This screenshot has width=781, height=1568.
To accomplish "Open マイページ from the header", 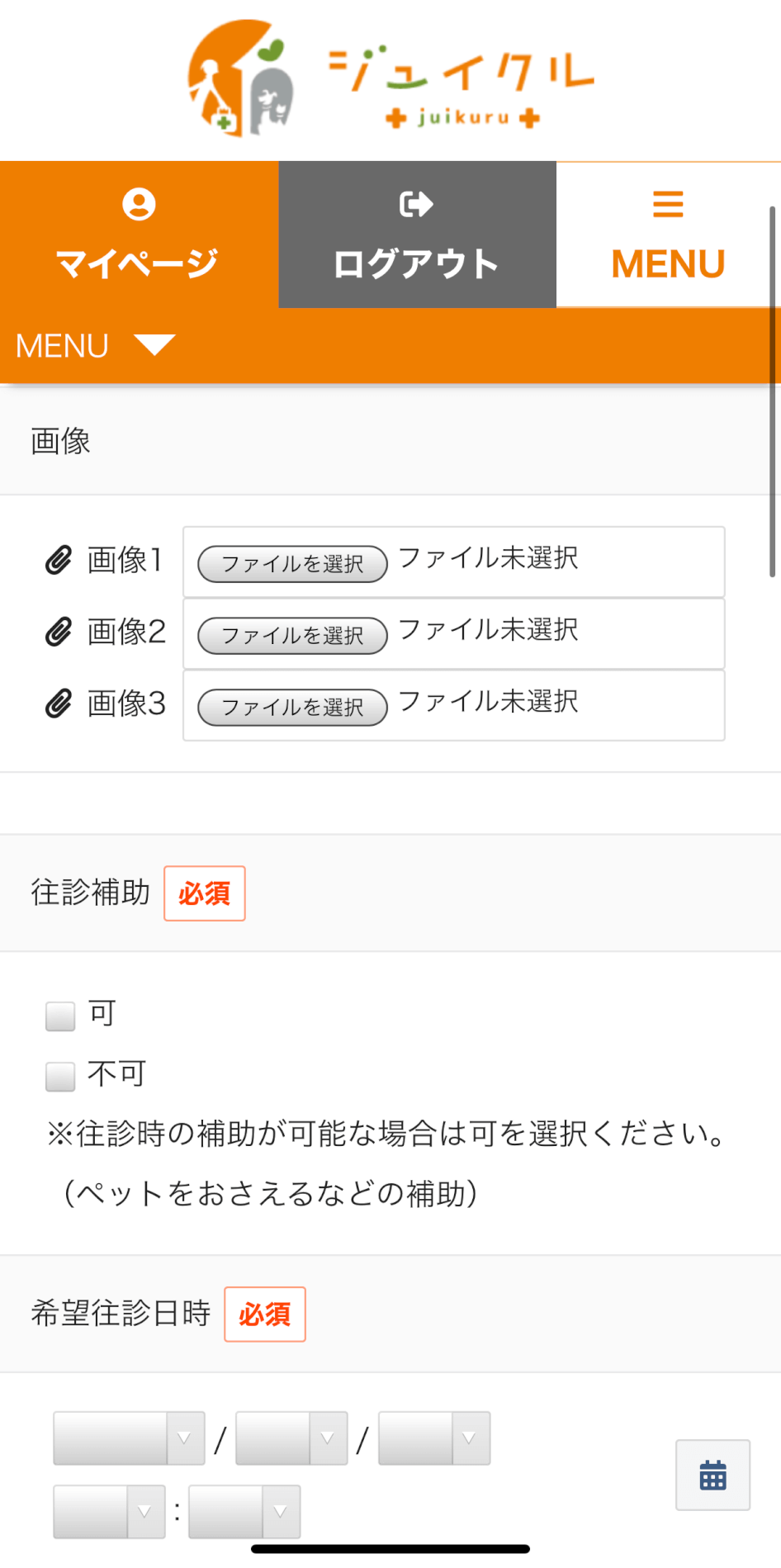I will coord(139,234).
